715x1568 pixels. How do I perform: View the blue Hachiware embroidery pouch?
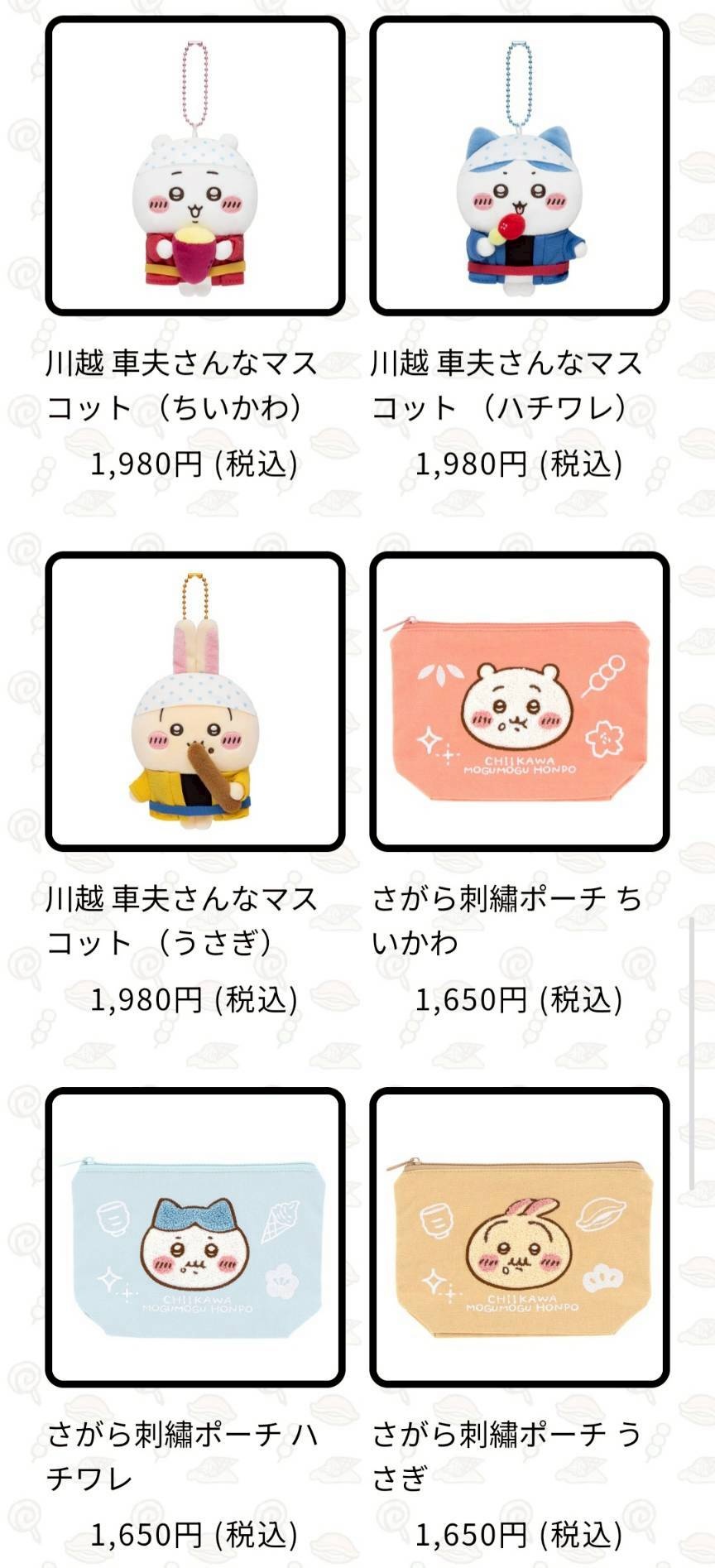194,1237
